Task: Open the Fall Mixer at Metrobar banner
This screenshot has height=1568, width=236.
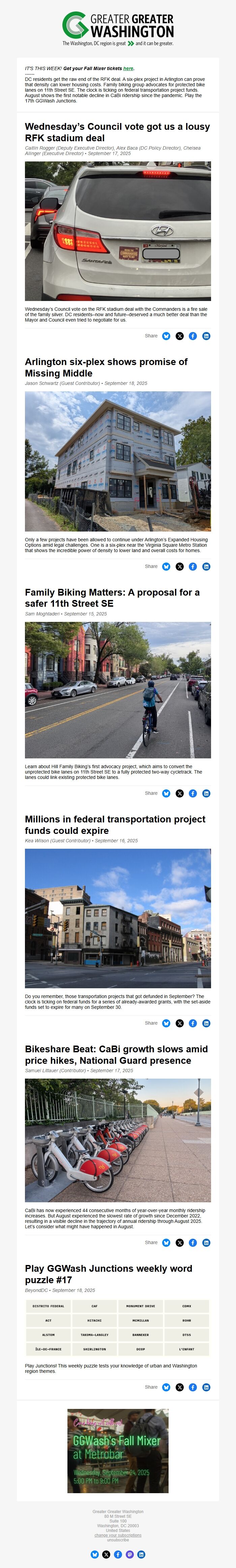Action: coord(117,1450)
